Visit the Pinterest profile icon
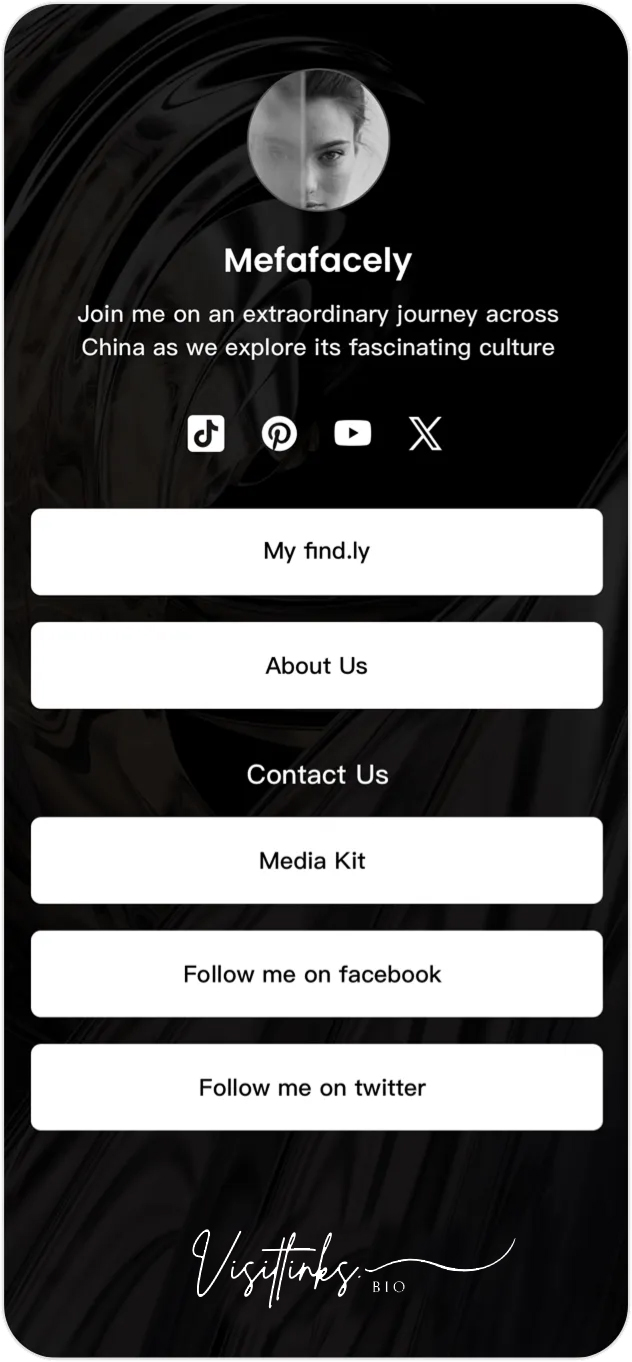632x1362 pixels. pos(279,434)
